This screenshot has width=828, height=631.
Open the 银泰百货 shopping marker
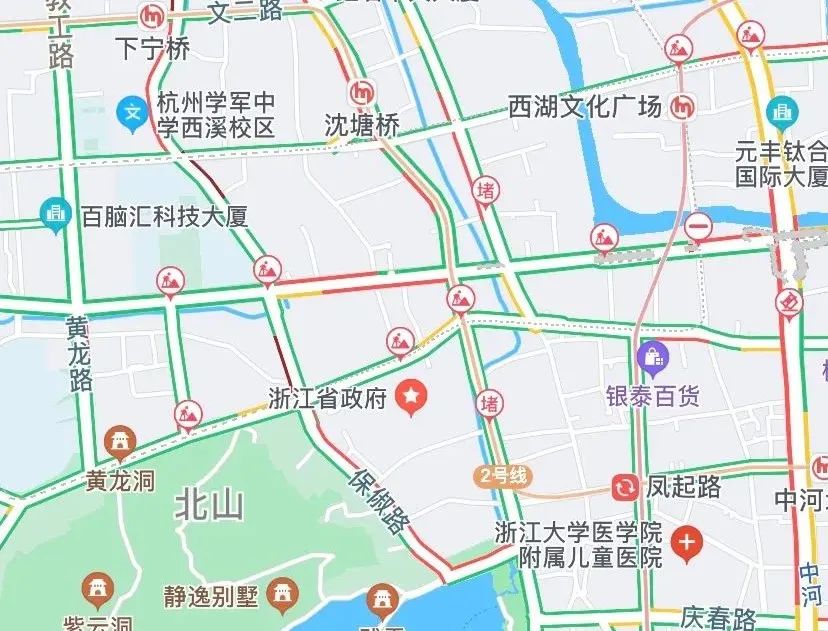coord(653,359)
